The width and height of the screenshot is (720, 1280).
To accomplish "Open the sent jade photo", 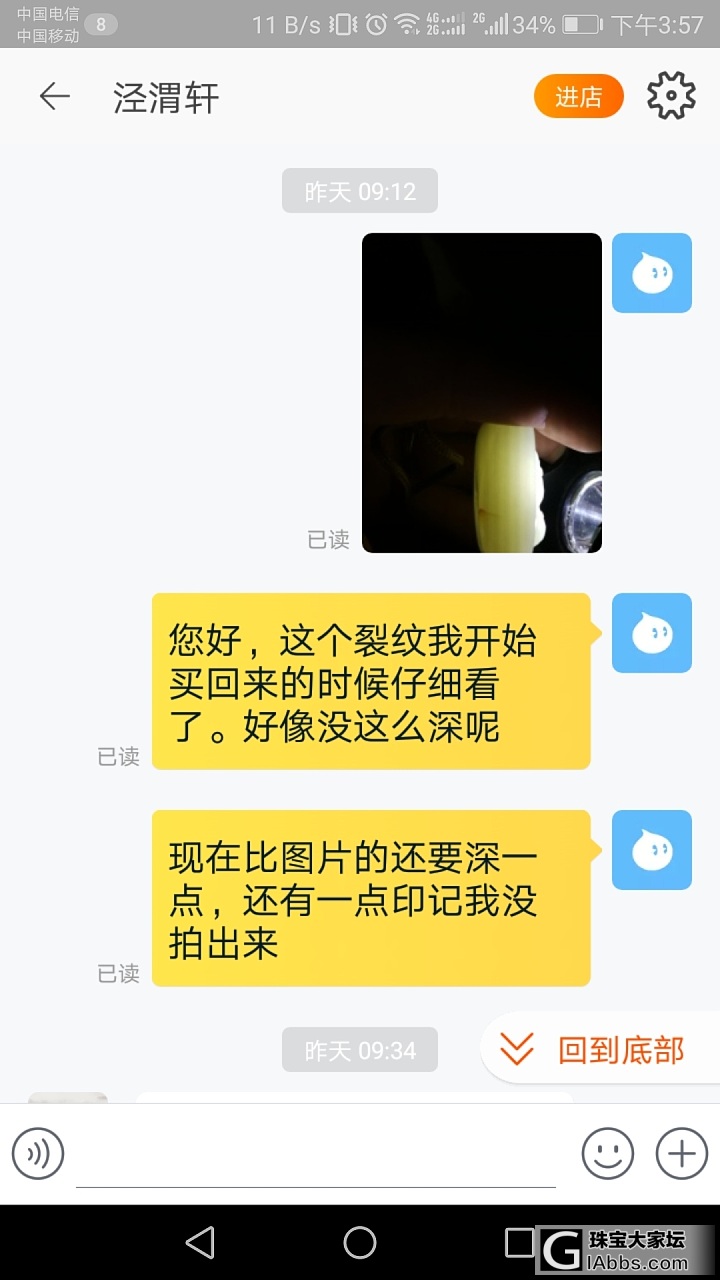I will 481,392.
